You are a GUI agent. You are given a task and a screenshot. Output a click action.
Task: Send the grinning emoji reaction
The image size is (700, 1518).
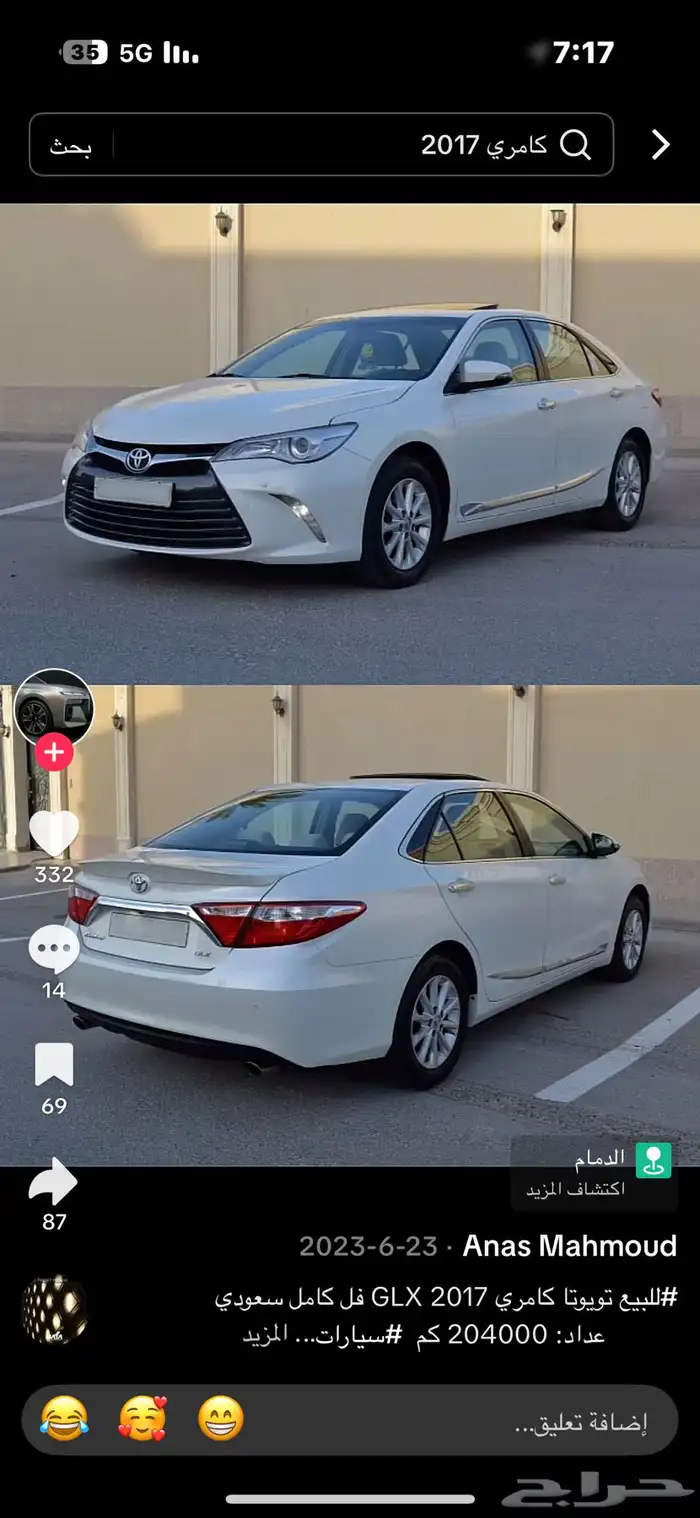(221, 1419)
